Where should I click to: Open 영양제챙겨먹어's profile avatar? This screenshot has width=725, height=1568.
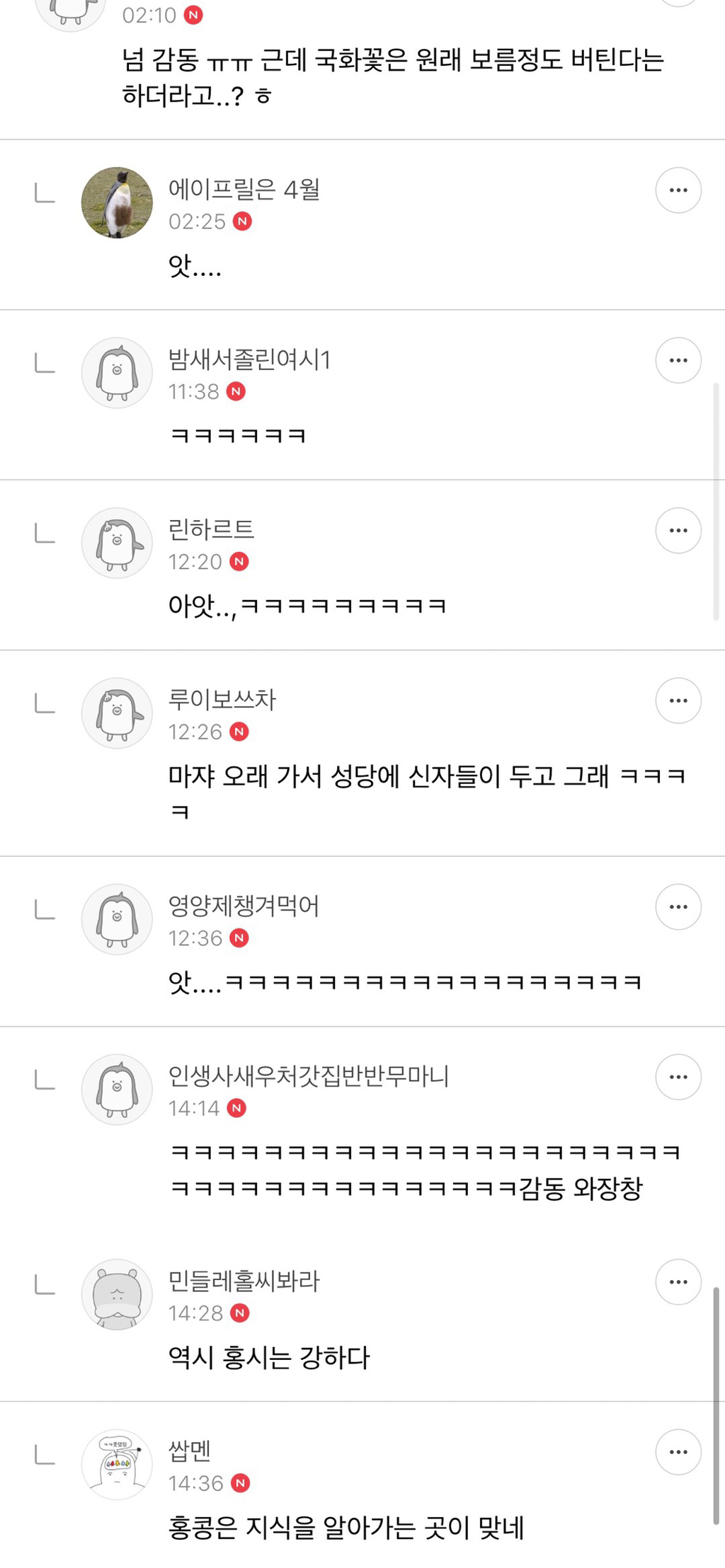[117, 919]
